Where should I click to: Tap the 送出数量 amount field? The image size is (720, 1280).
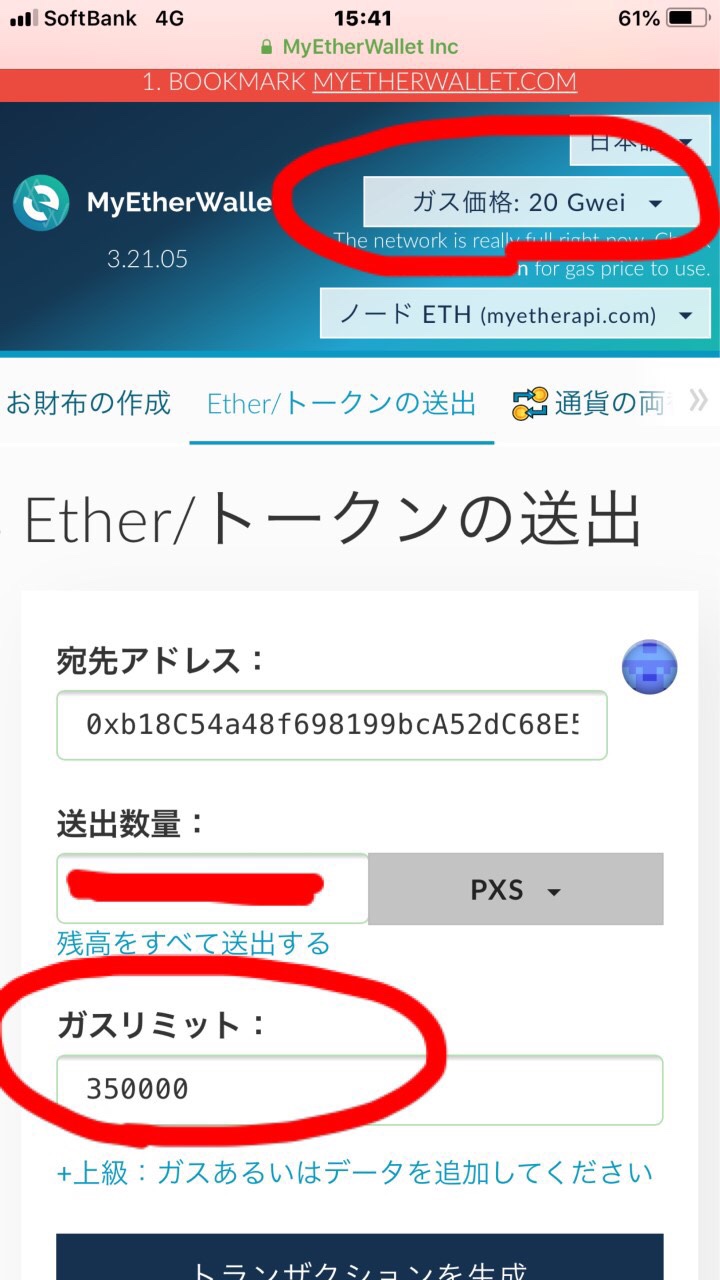pyautogui.click(x=213, y=888)
